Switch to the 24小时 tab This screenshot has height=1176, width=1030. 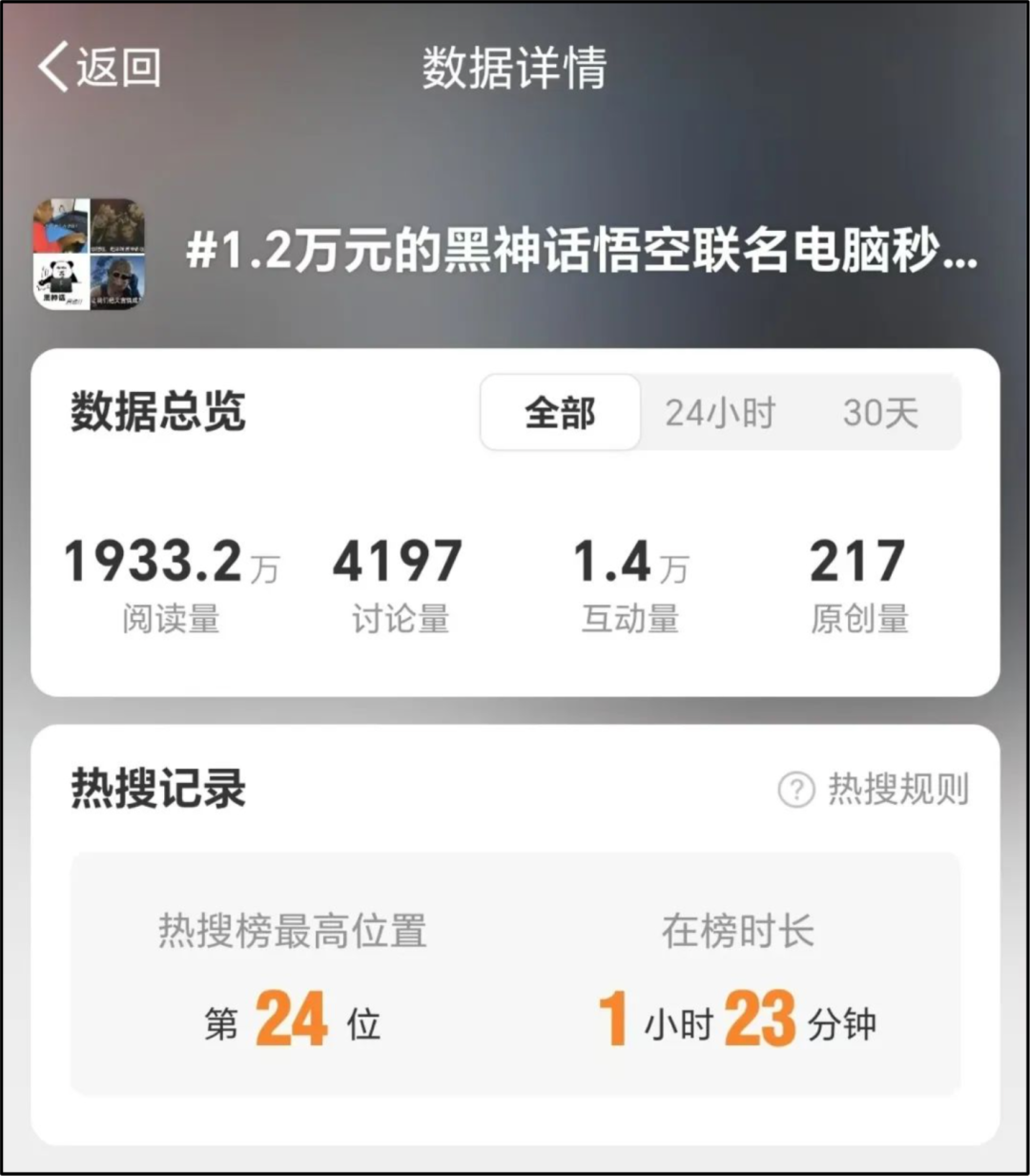coord(720,412)
